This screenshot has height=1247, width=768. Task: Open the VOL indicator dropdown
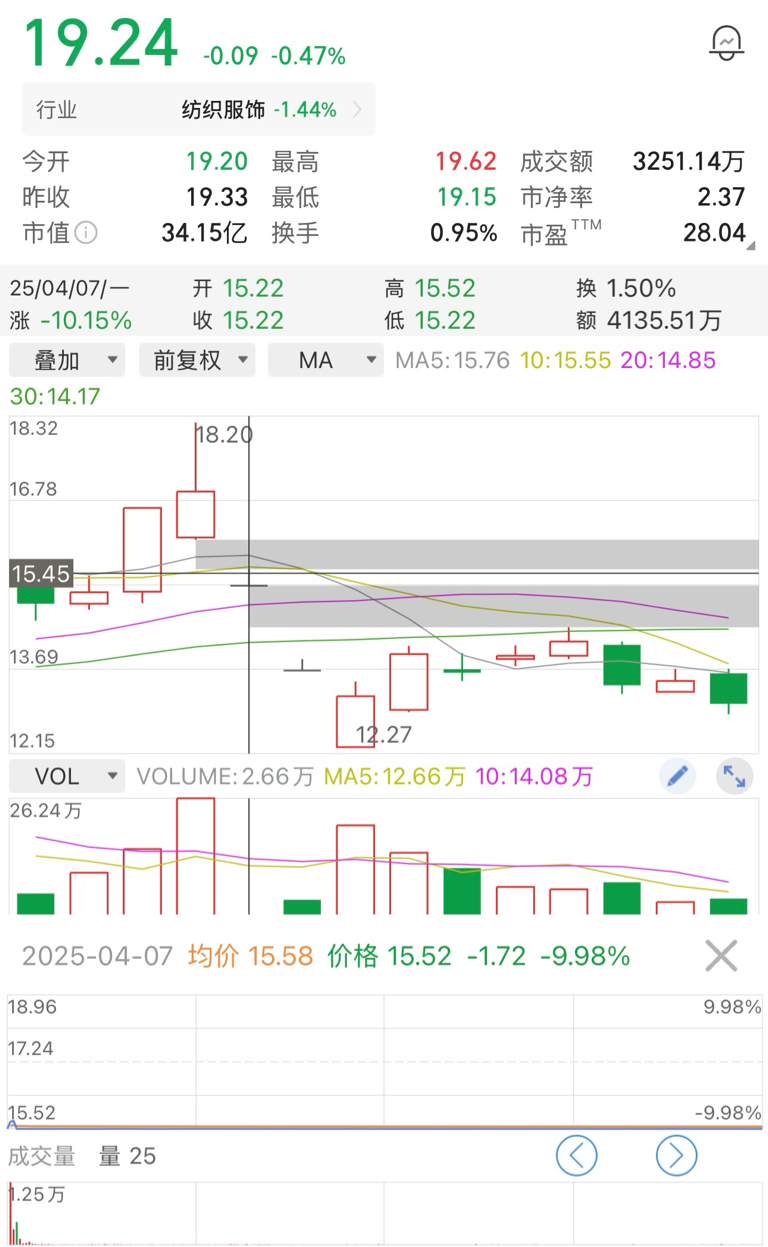[66, 776]
